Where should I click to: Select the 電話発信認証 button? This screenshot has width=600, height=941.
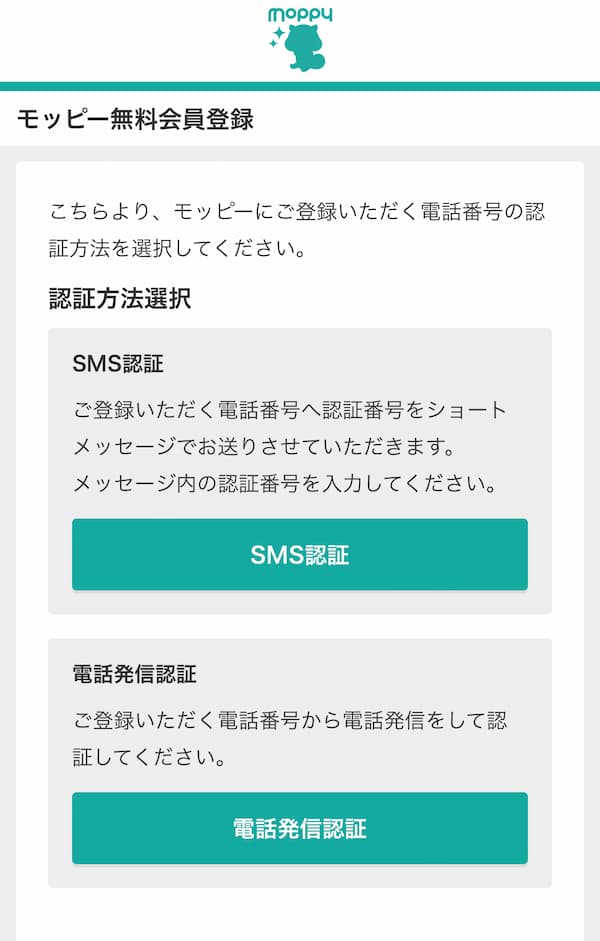(299, 828)
